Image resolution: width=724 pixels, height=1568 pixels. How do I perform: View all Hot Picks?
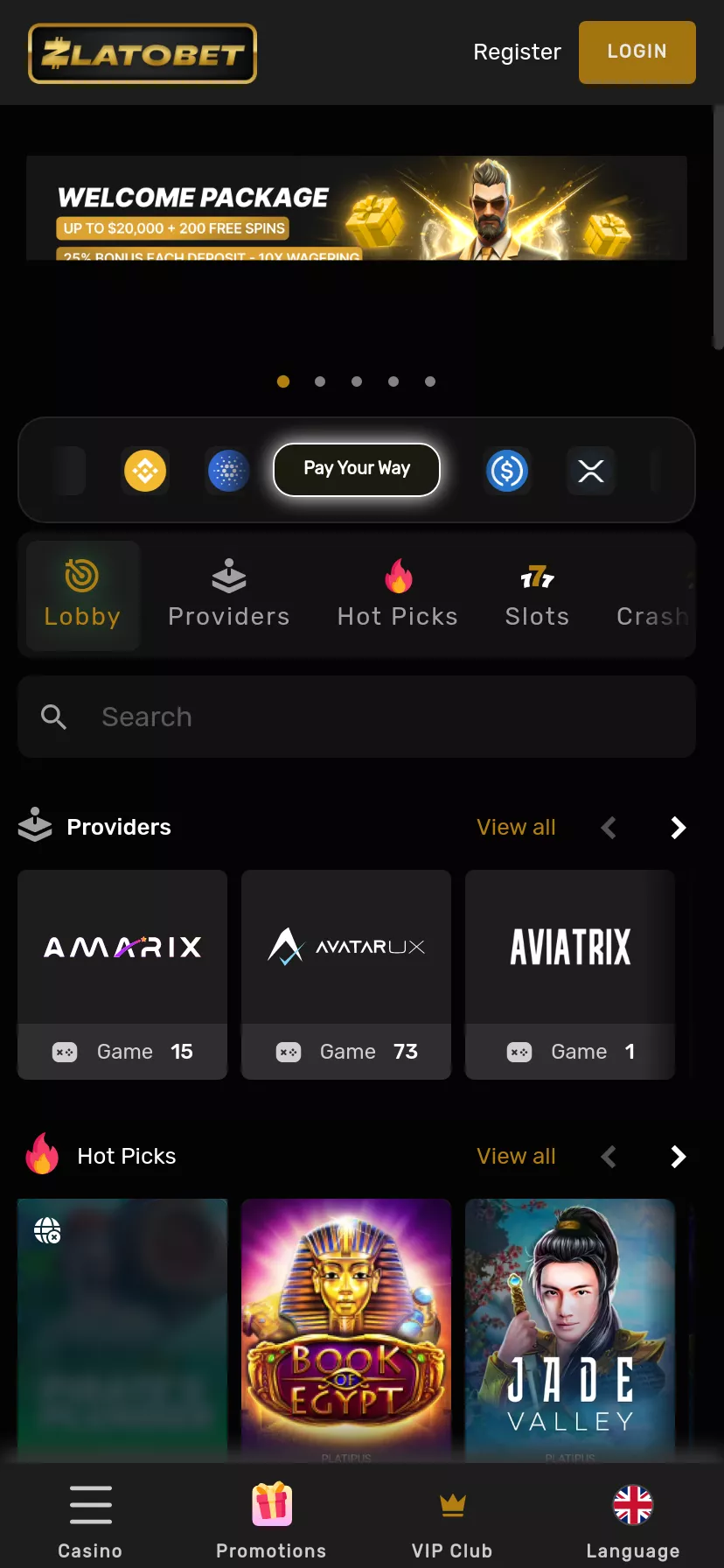516,1156
